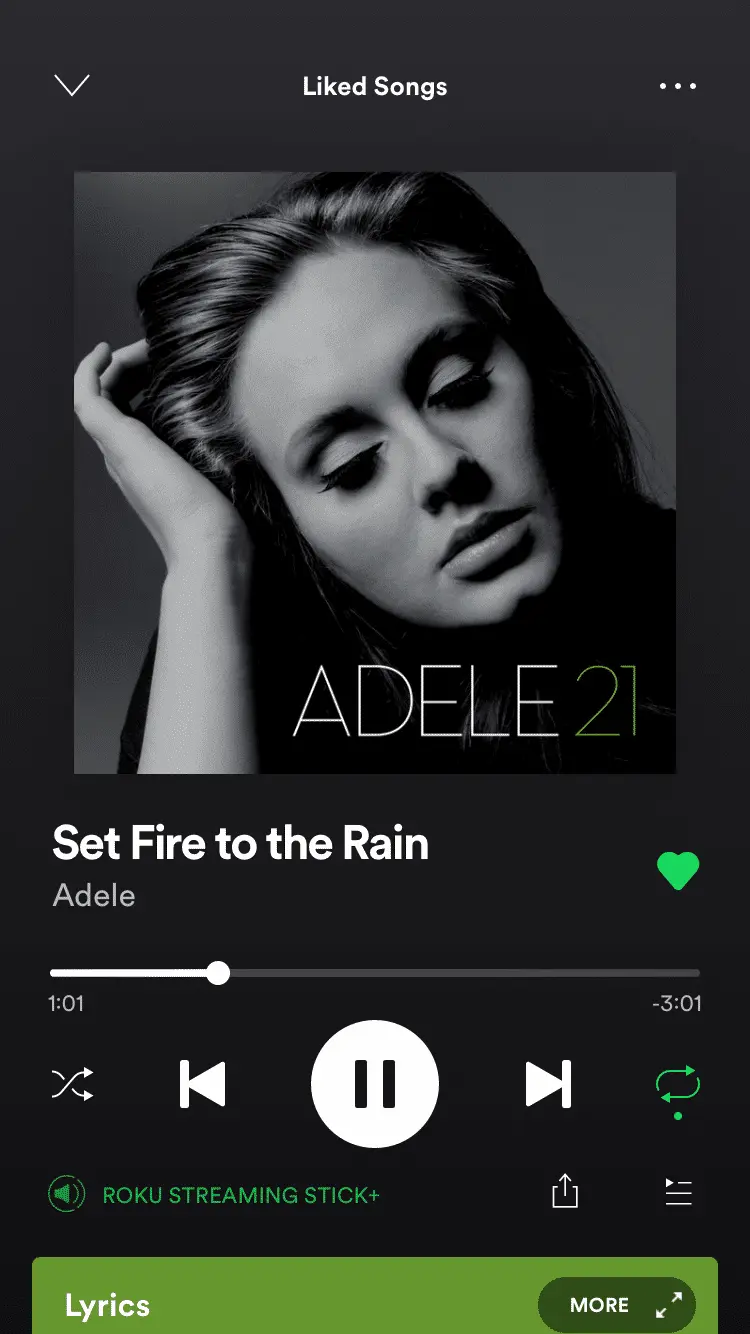Image resolution: width=750 pixels, height=1334 pixels.
Task: Open Roku Streaming Stick+ device picker
Action: click(x=215, y=1194)
